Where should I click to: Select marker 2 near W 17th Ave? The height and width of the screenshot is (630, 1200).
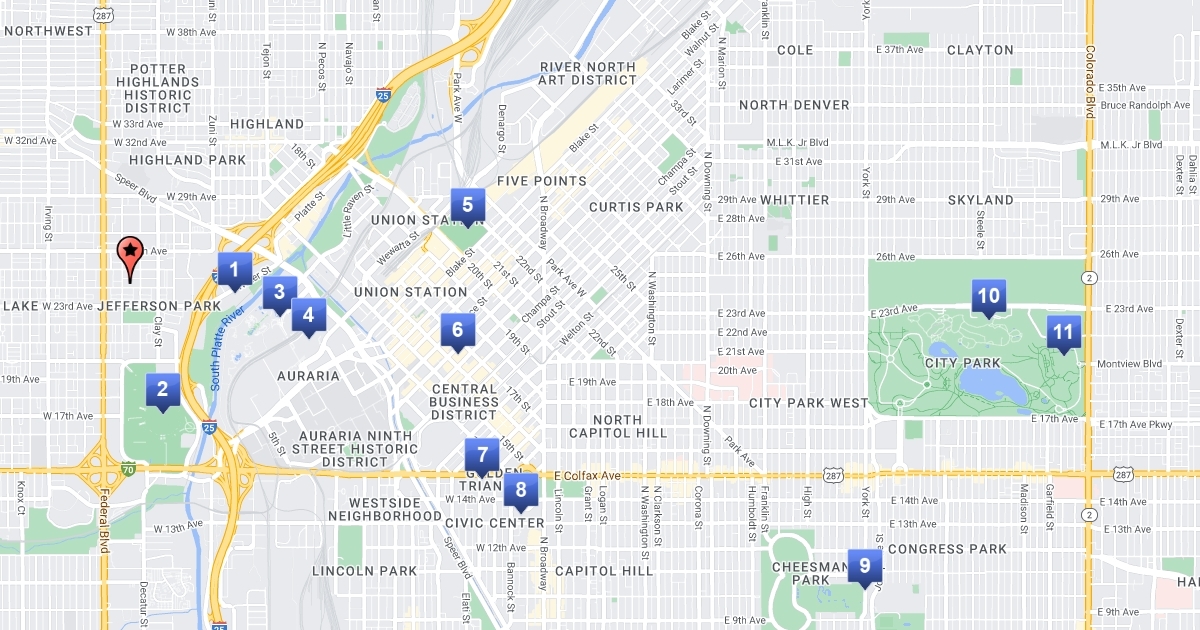point(162,389)
